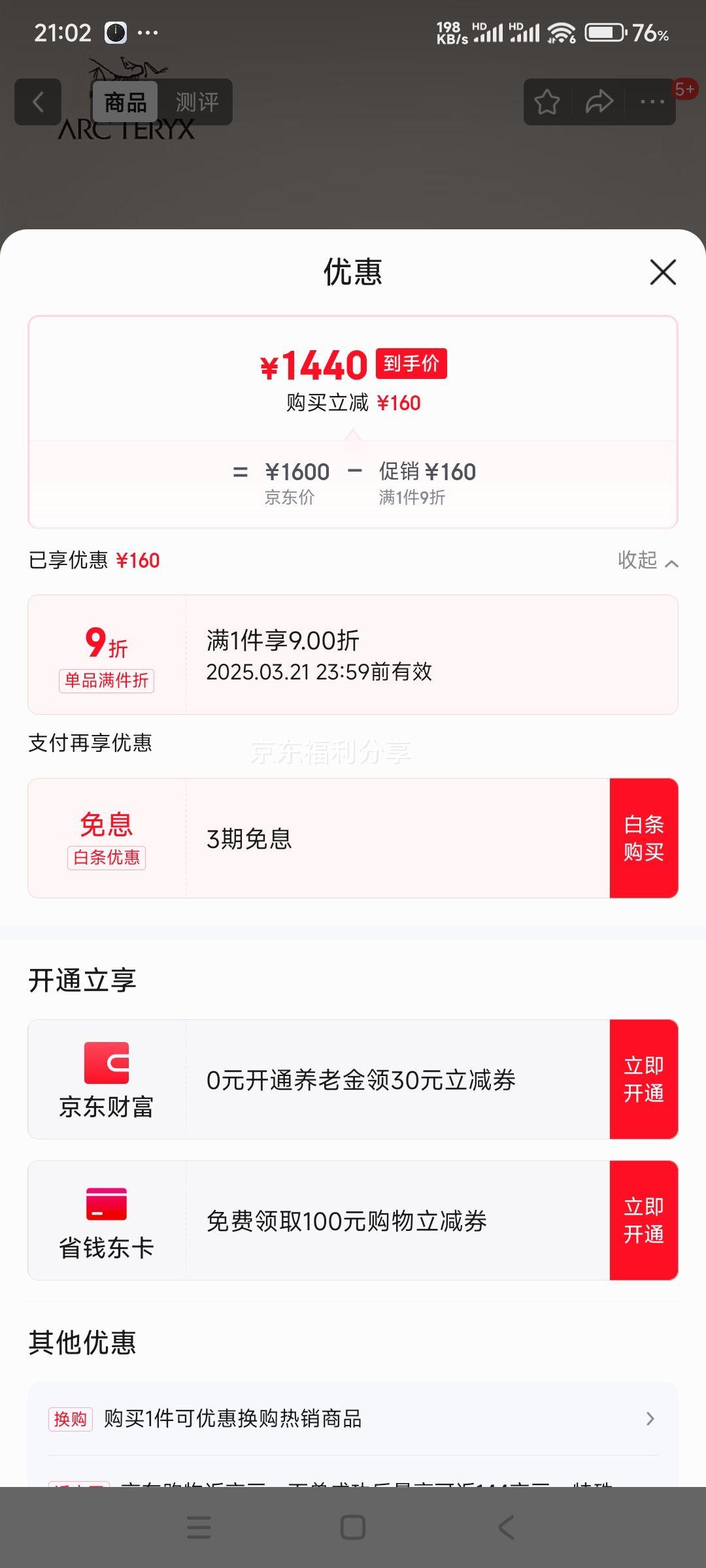
Task: Tap 立即开通 for 省钱东卡
Action: click(644, 1220)
